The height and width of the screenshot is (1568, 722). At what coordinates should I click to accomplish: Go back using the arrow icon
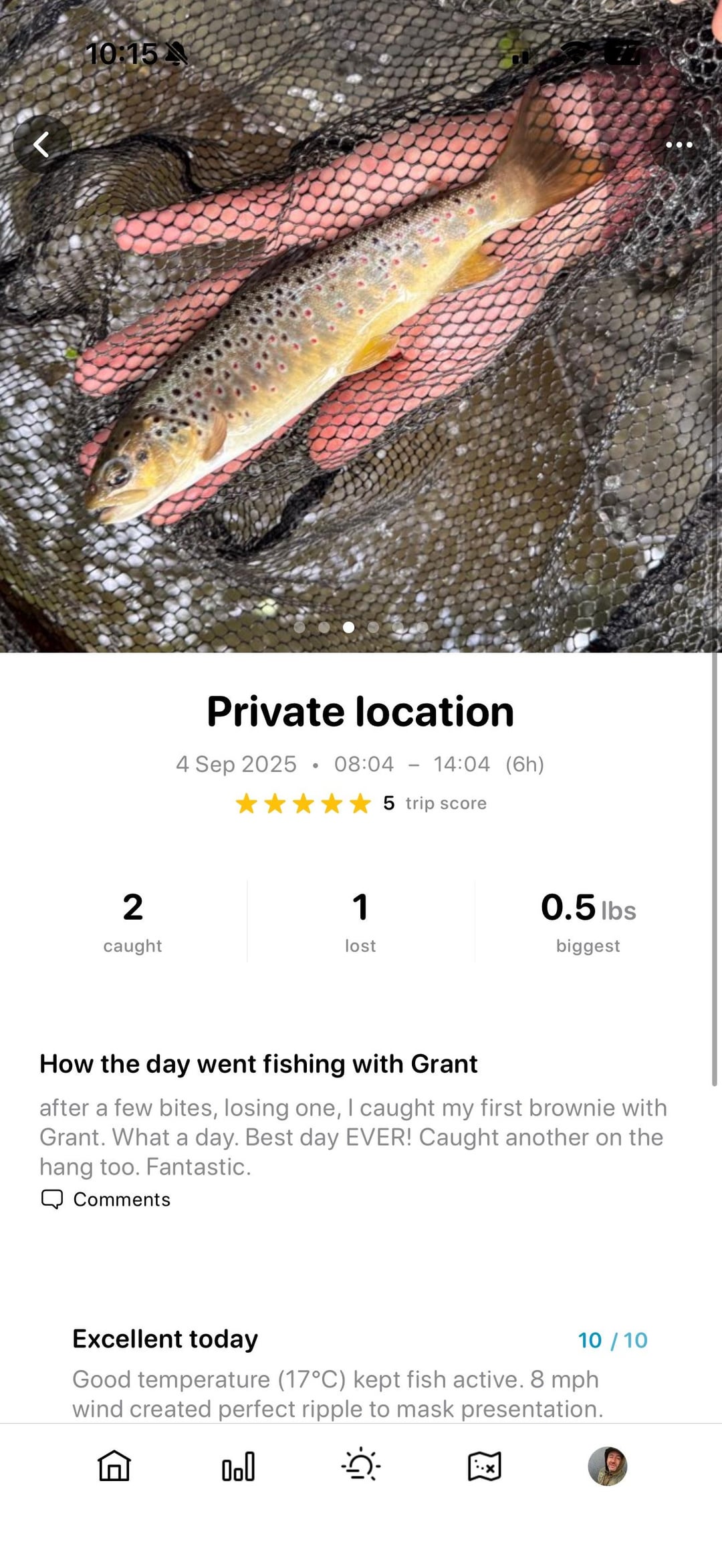click(x=41, y=144)
